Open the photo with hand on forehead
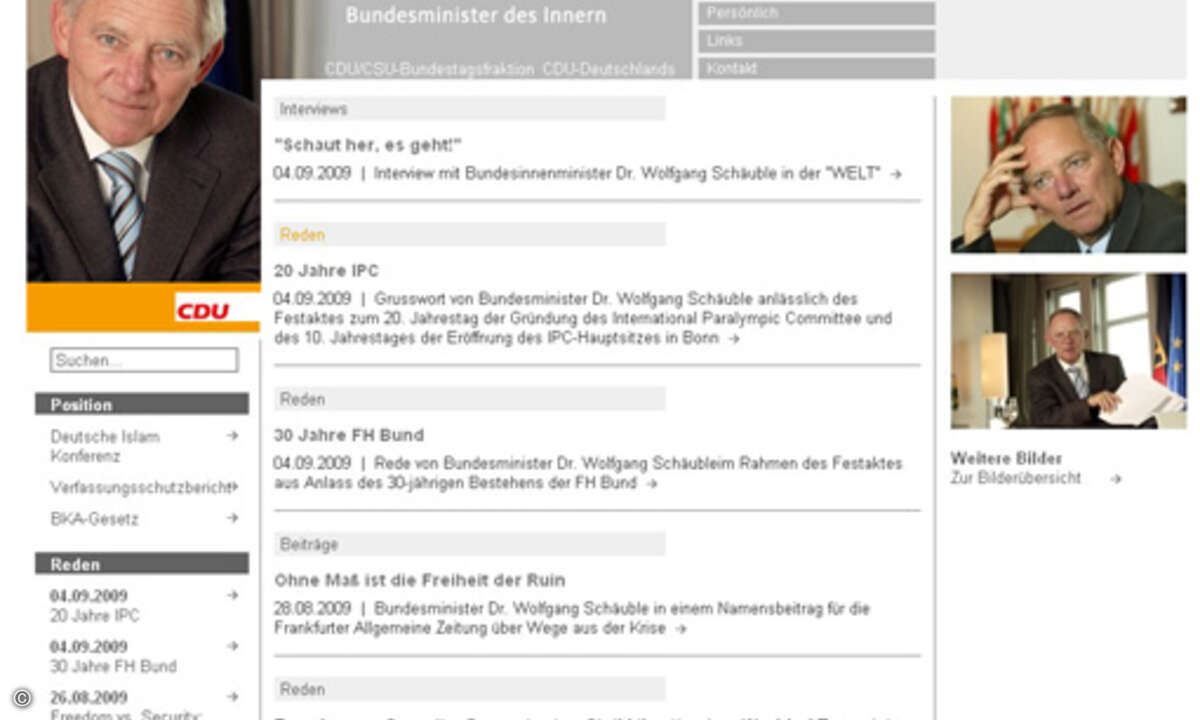 tap(1068, 174)
